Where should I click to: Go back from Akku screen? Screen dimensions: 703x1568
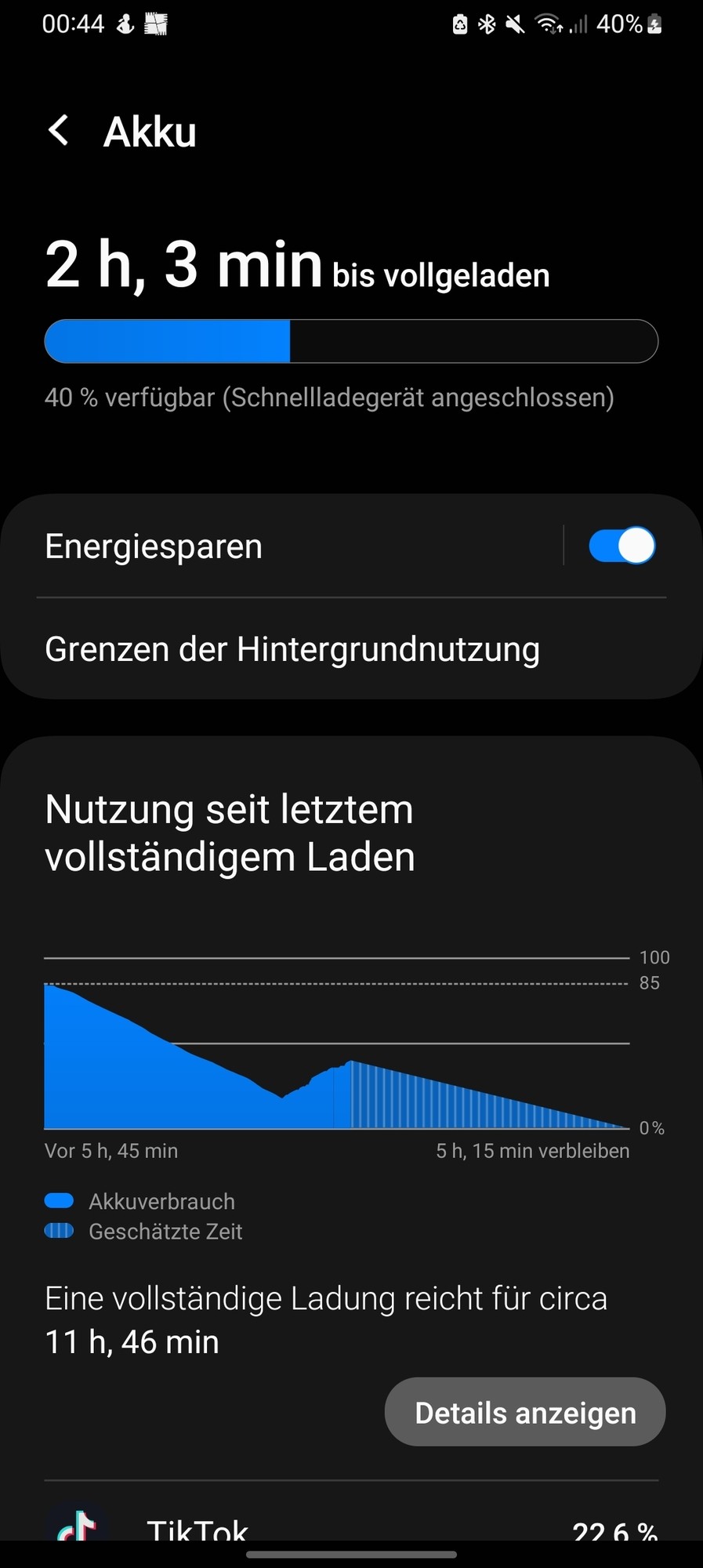coord(59,131)
